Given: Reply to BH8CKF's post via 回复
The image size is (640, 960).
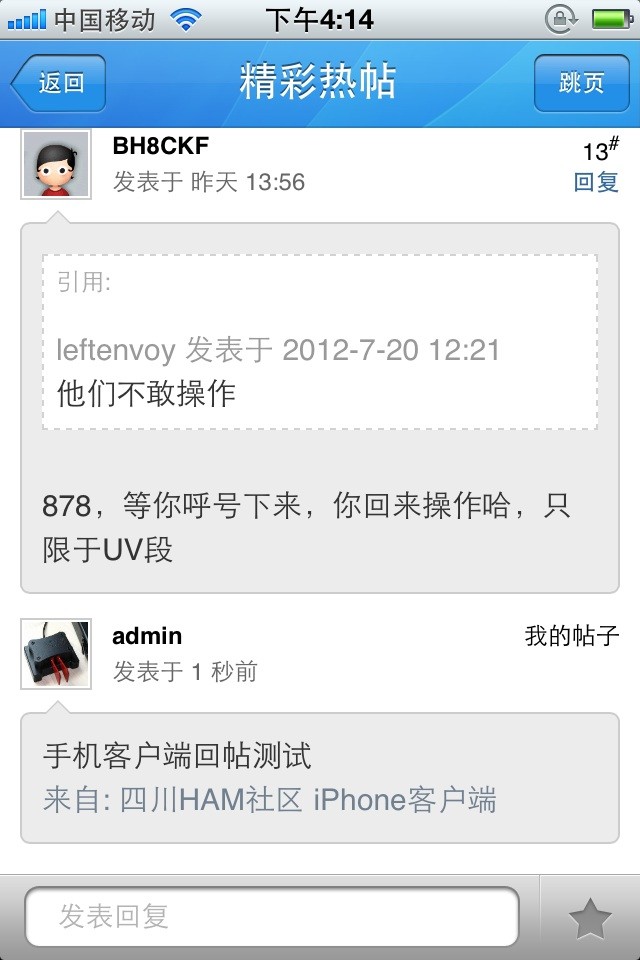Looking at the screenshot, I should point(596,182).
